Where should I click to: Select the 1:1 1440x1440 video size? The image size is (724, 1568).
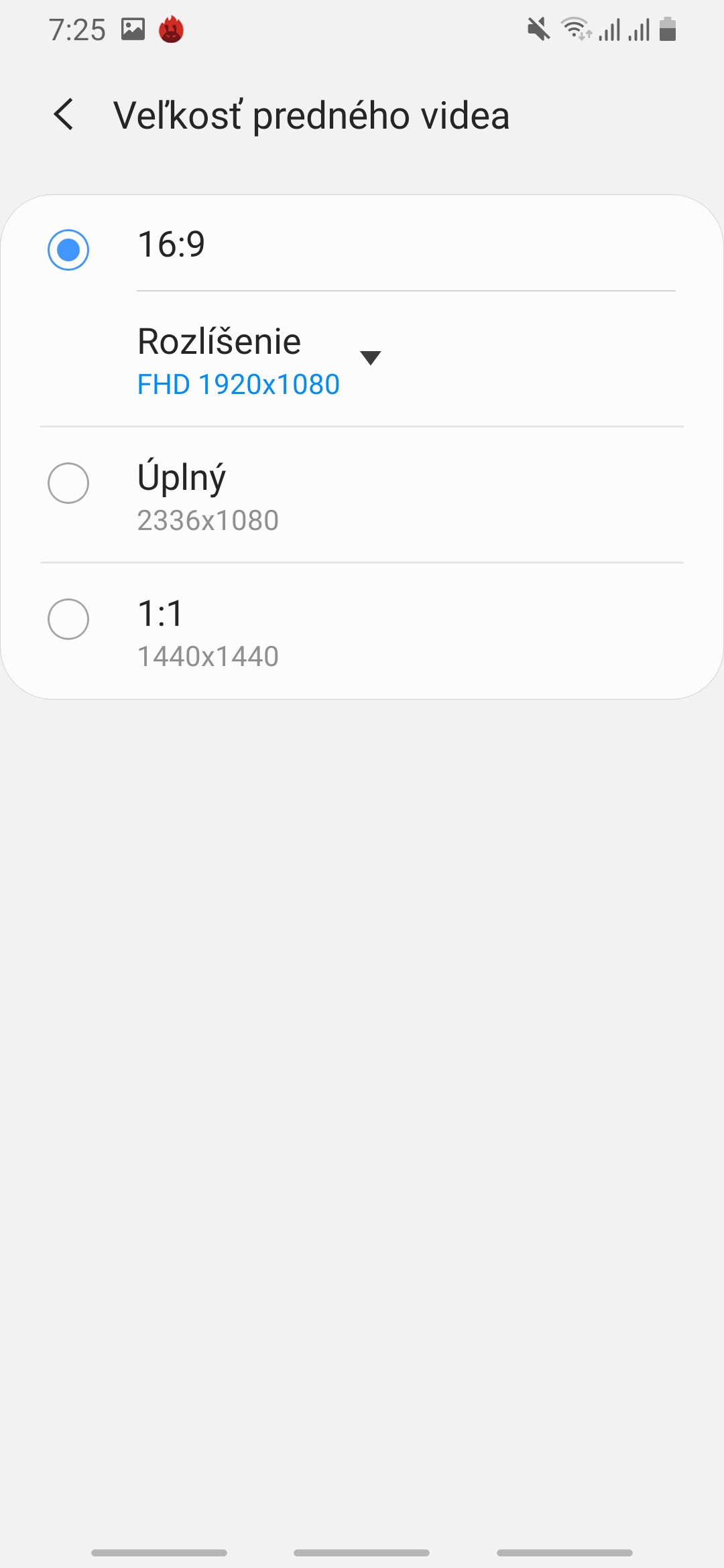(x=362, y=631)
